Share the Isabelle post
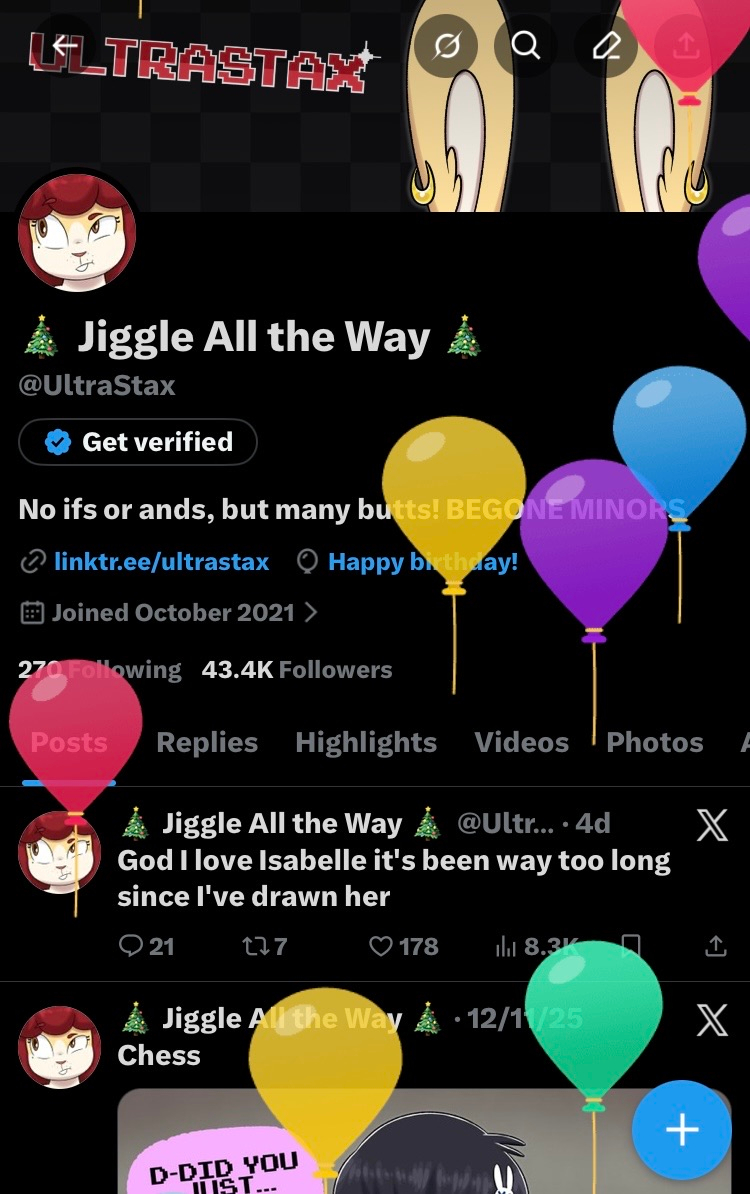The width and height of the screenshot is (750, 1194). pos(715,946)
